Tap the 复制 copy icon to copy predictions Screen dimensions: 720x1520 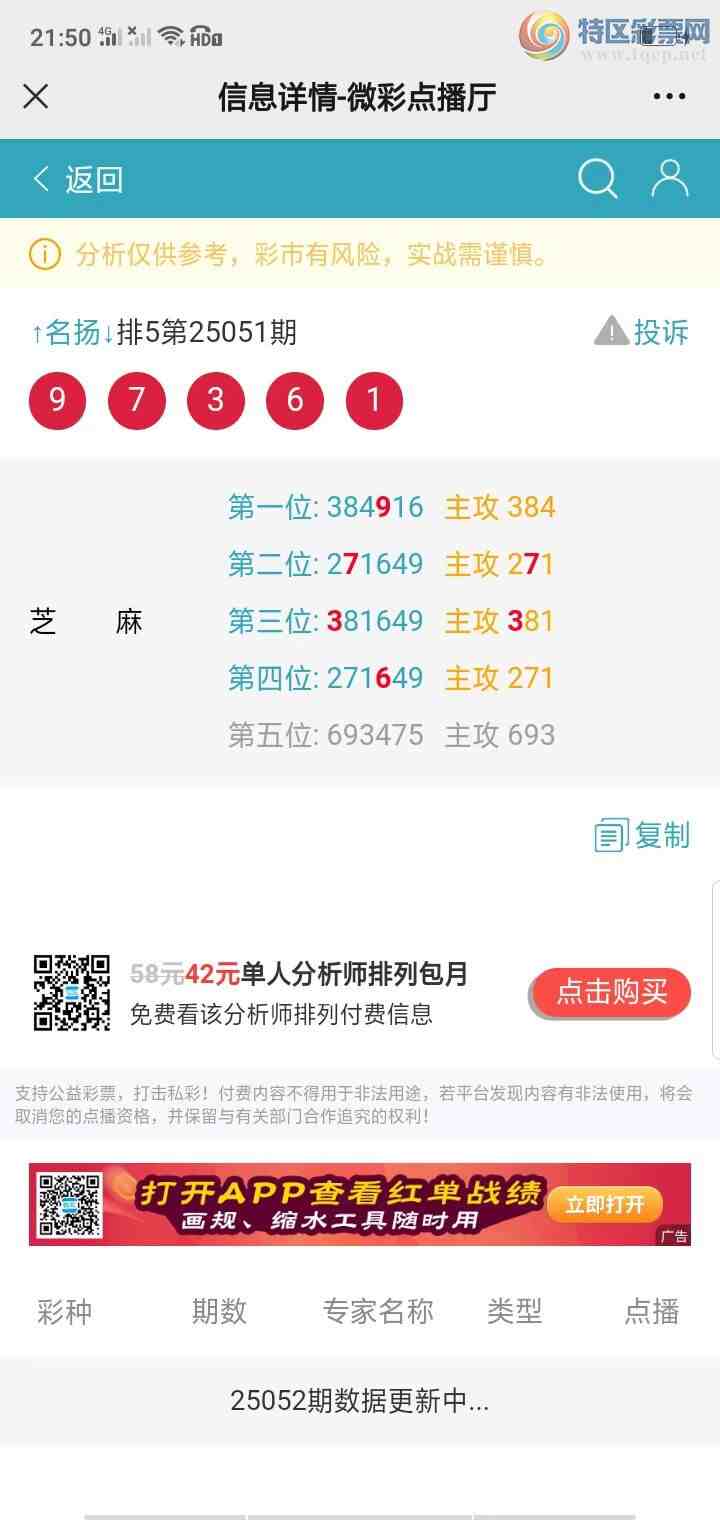[610, 835]
